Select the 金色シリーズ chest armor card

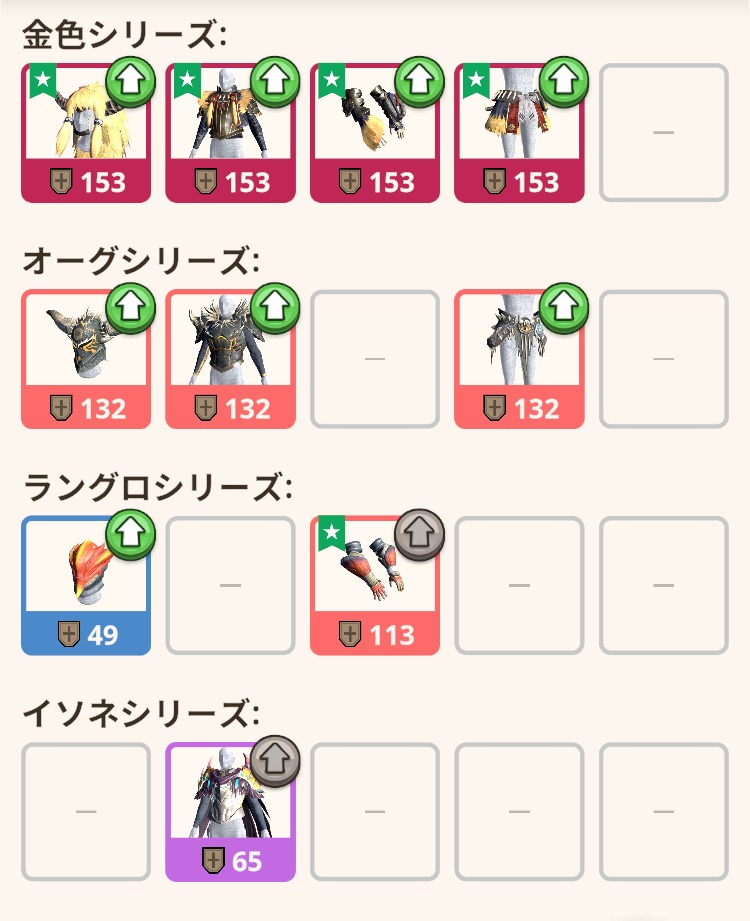coord(230,134)
